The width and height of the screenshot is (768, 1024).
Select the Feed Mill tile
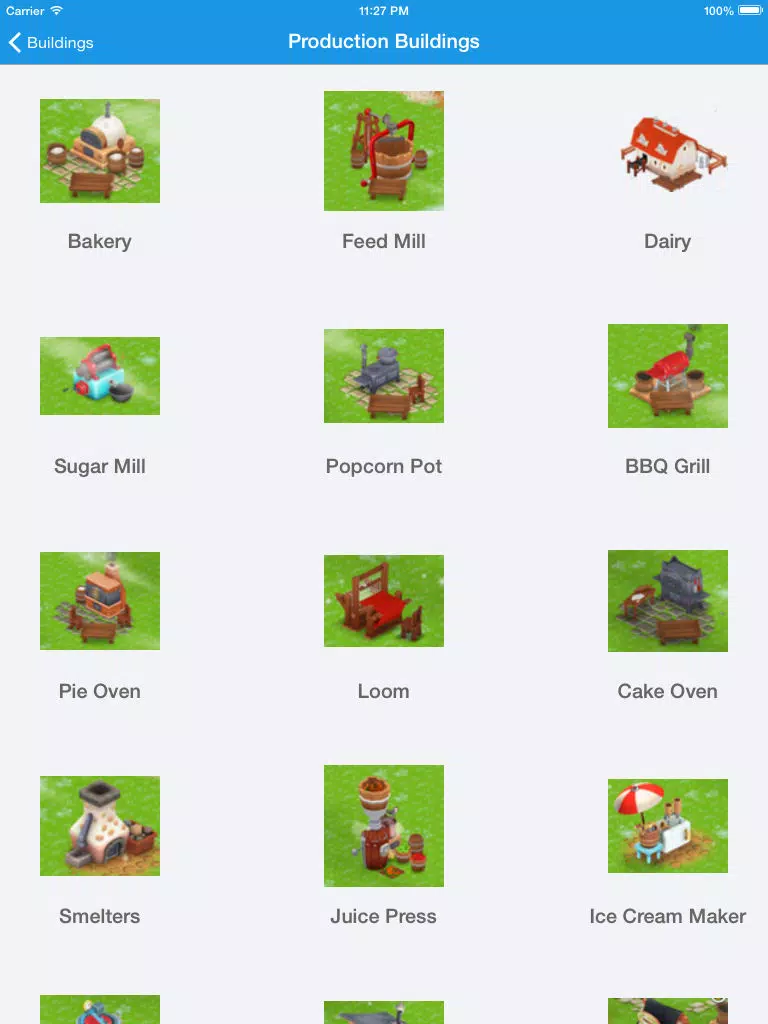[384, 151]
